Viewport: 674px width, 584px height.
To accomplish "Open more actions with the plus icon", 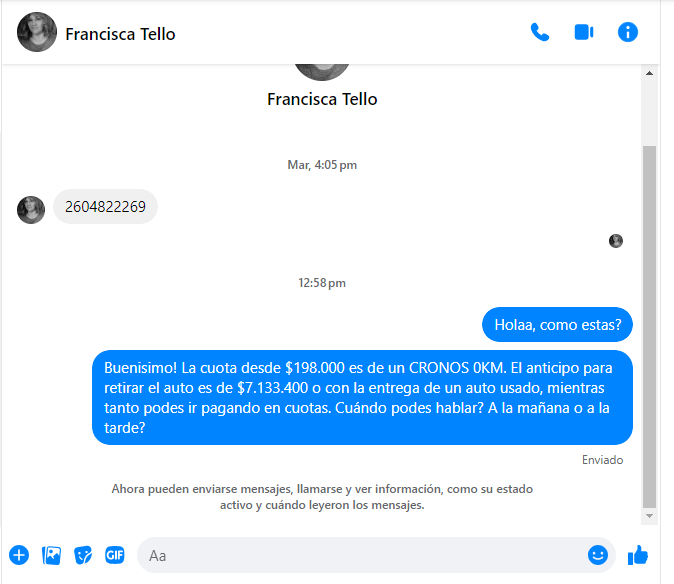I will pyautogui.click(x=19, y=554).
